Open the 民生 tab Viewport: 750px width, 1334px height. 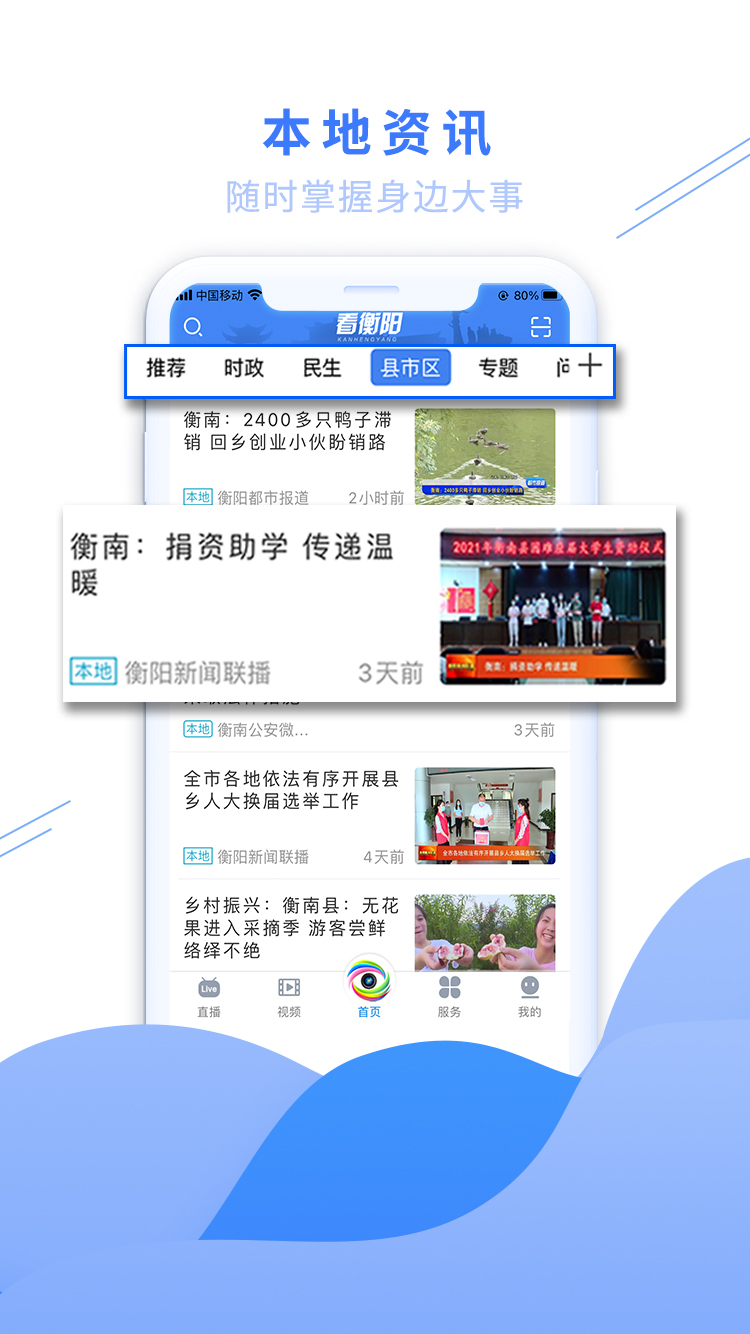click(320, 368)
